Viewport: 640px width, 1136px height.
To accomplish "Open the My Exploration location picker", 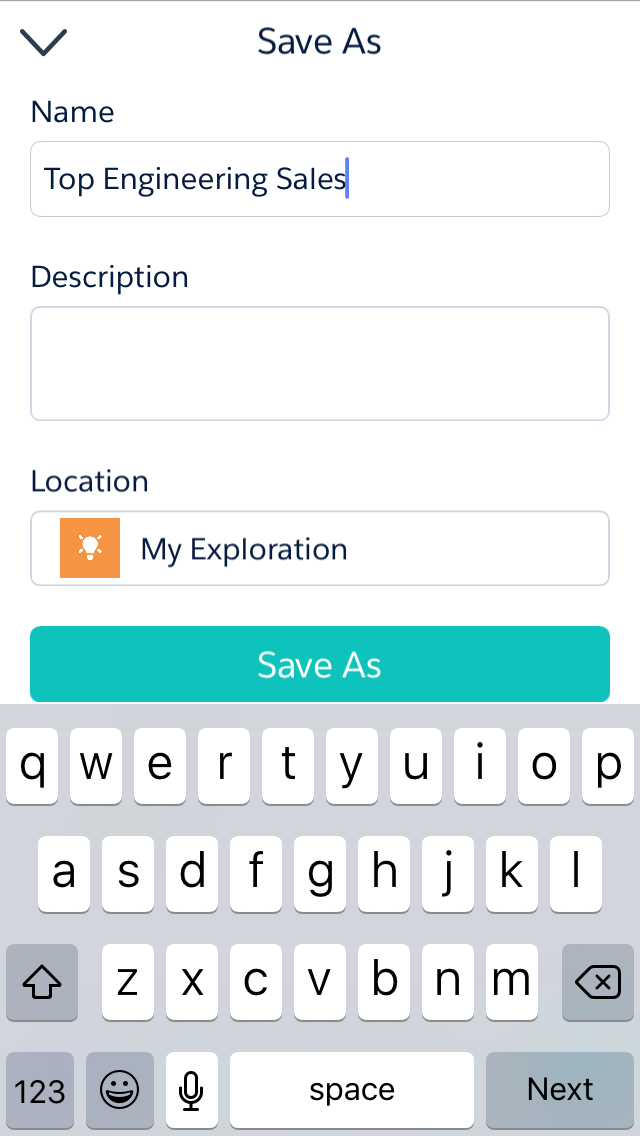I will [x=320, y=548].
